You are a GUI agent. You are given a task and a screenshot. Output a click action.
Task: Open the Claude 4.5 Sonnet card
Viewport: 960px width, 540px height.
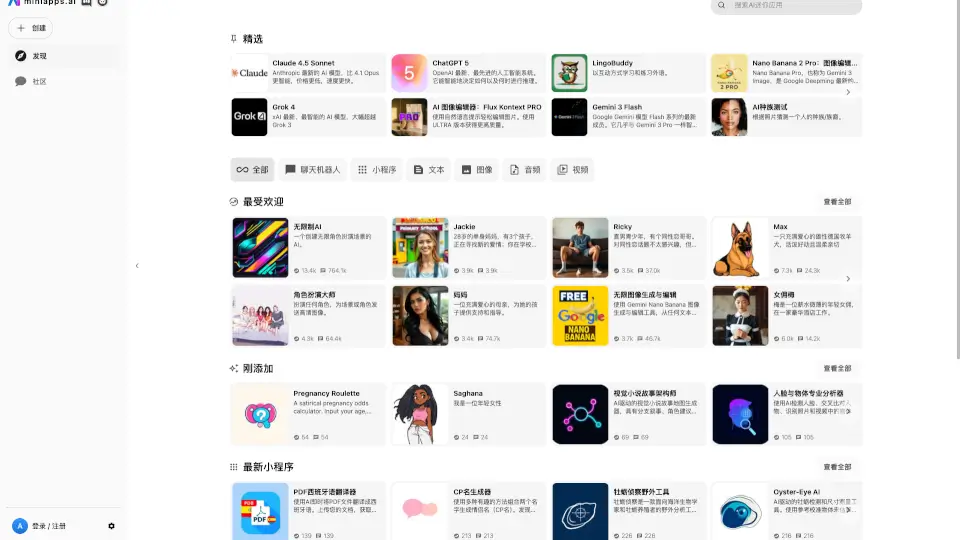click(307, 73)
